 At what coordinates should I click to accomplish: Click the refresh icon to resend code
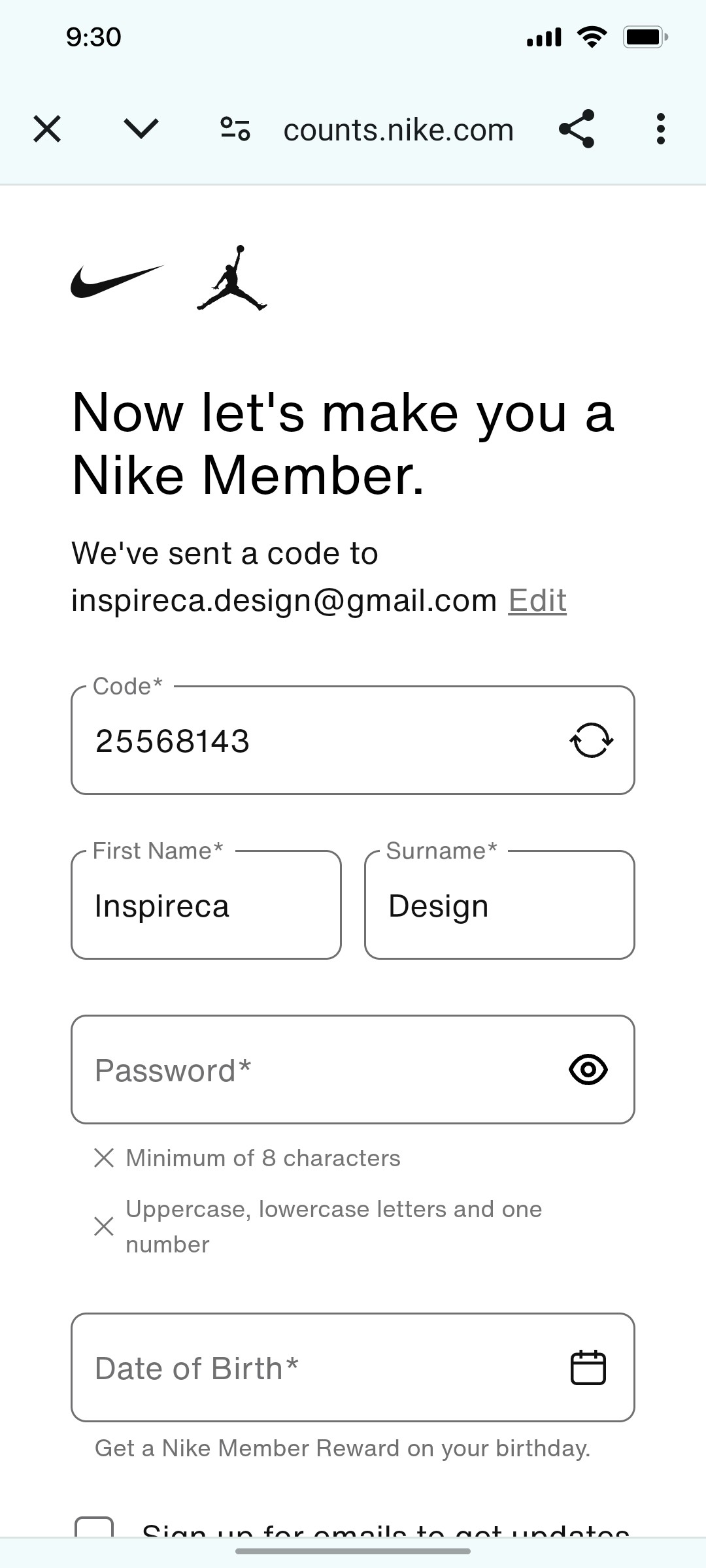(x=592, y=740)
